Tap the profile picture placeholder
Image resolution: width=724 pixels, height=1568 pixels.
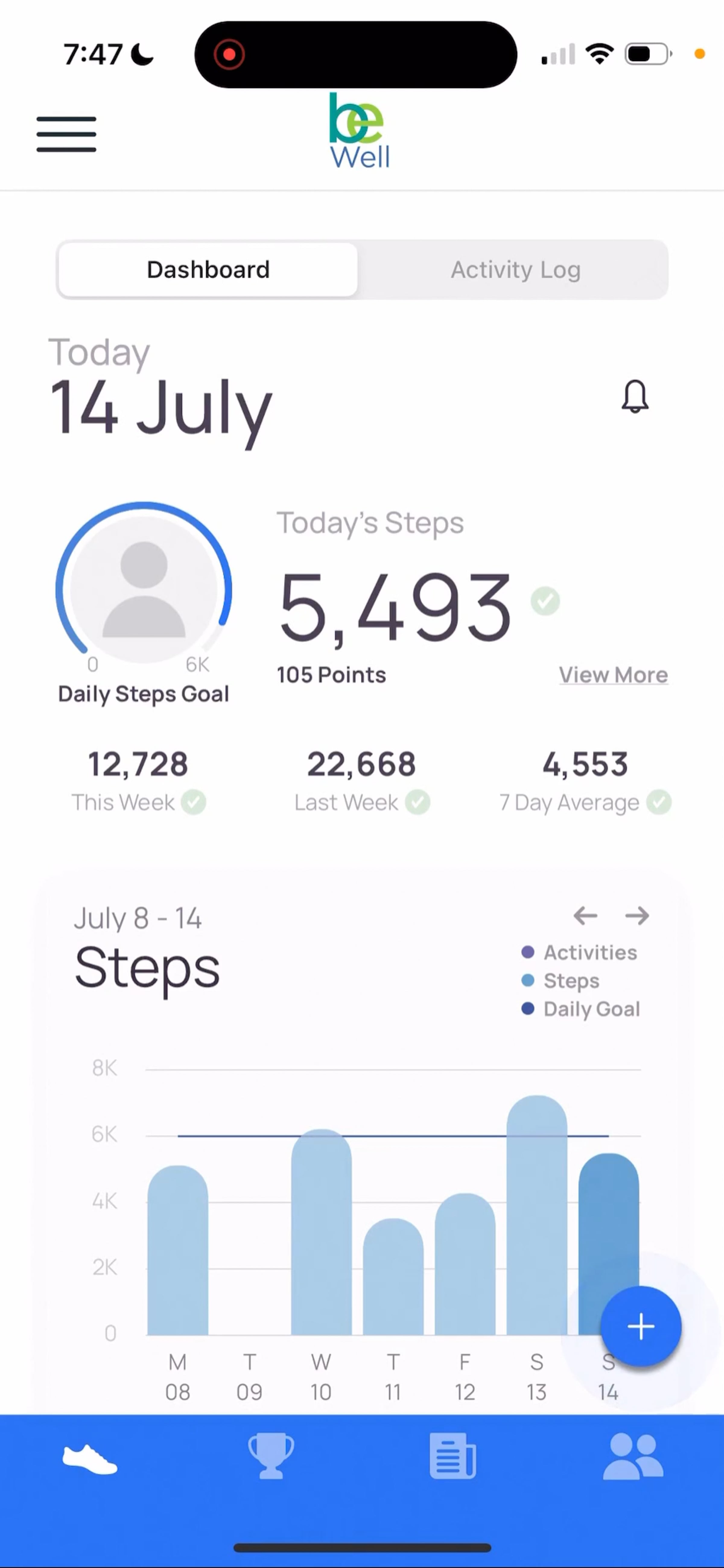pos(144,588)
